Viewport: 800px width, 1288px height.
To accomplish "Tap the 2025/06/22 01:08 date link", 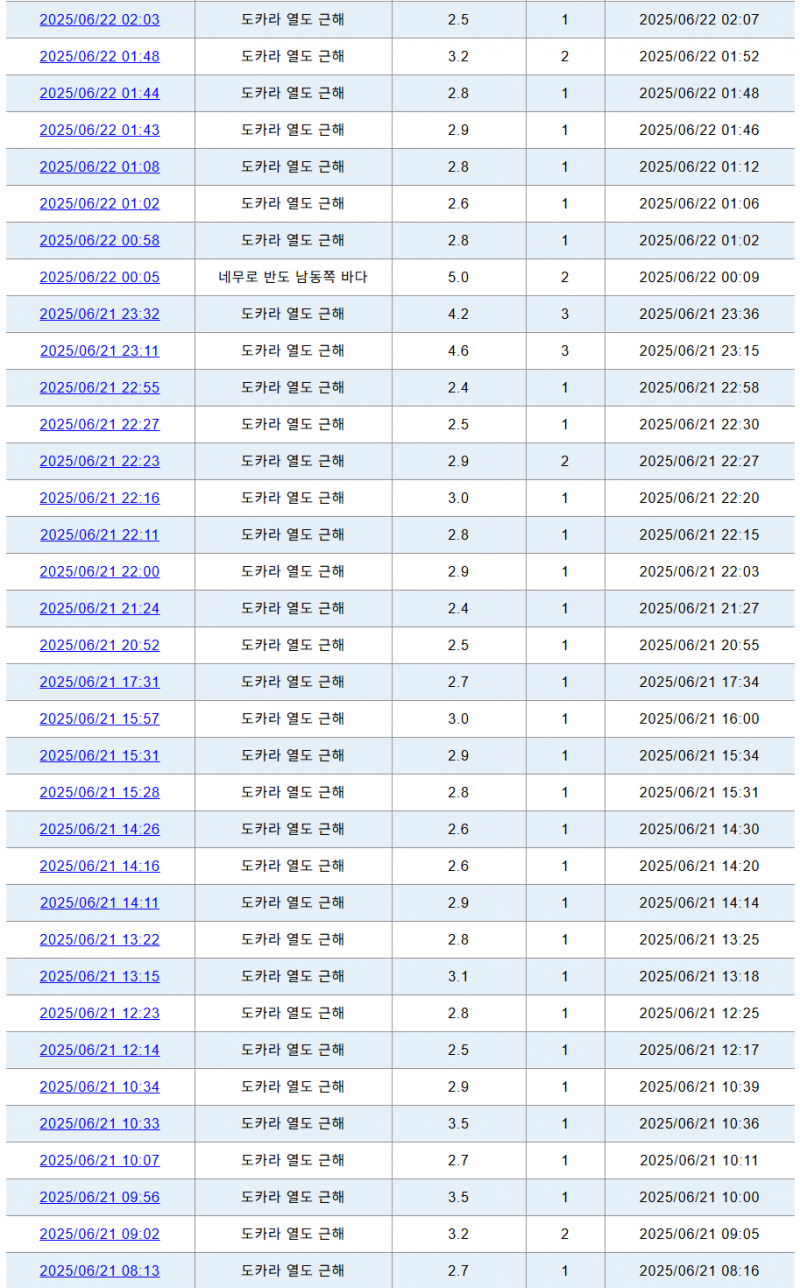I will [x=99, y=167].
